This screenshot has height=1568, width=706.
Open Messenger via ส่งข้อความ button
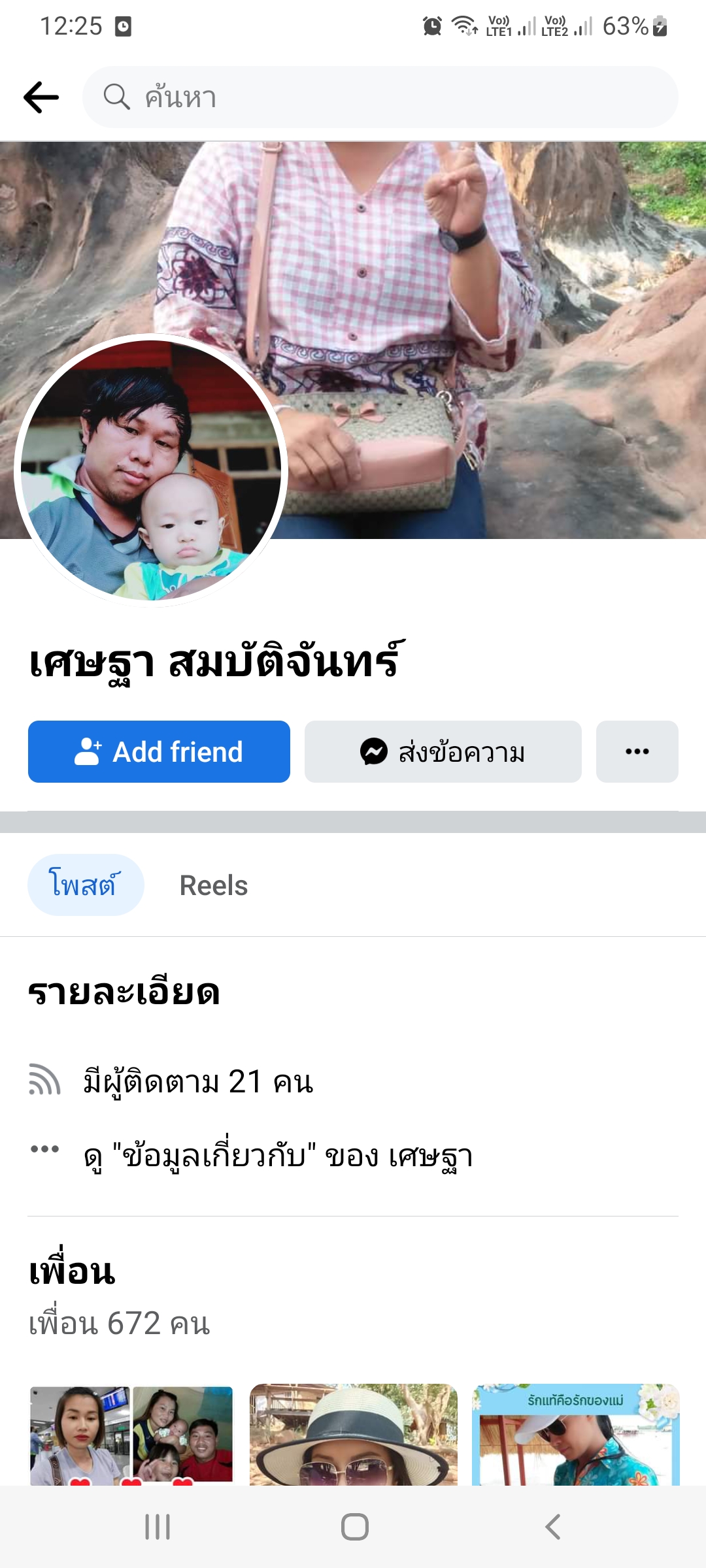(443, 752)
